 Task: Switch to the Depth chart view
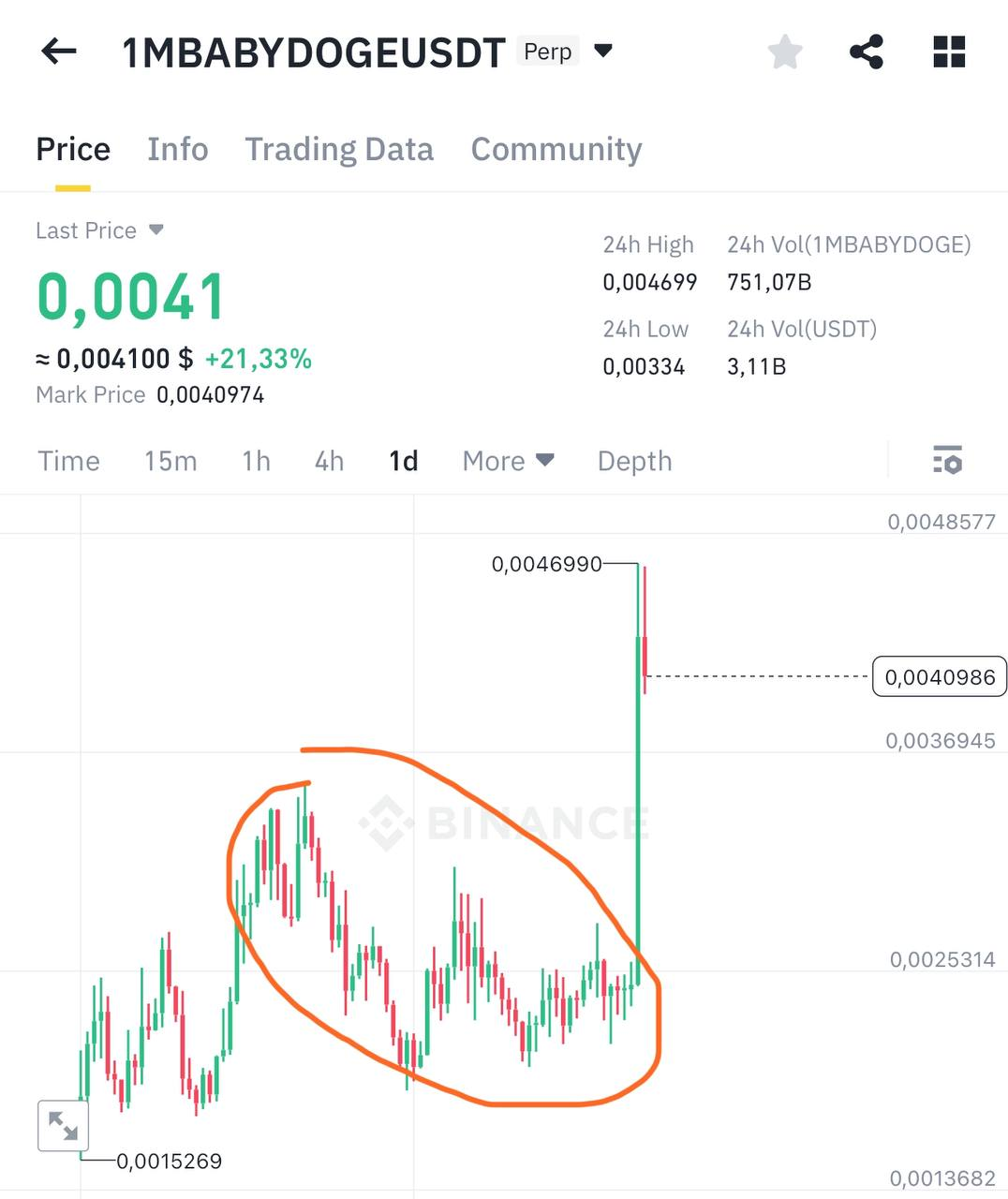[634, 461]
